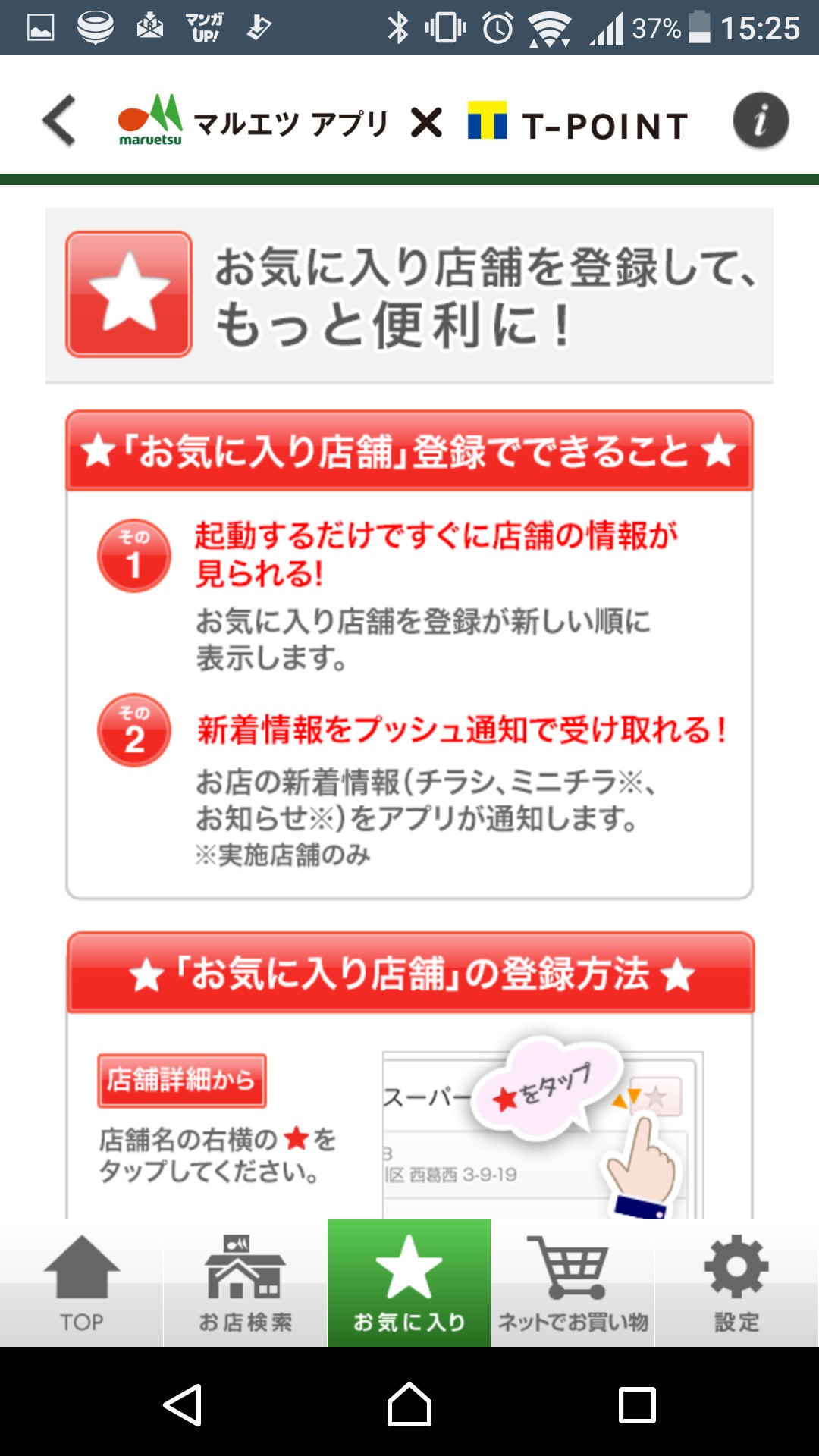Open the お店検索 store search tab
Image resolution: width=819 pixels, height=1456 pixels.
click(245, 1283)
